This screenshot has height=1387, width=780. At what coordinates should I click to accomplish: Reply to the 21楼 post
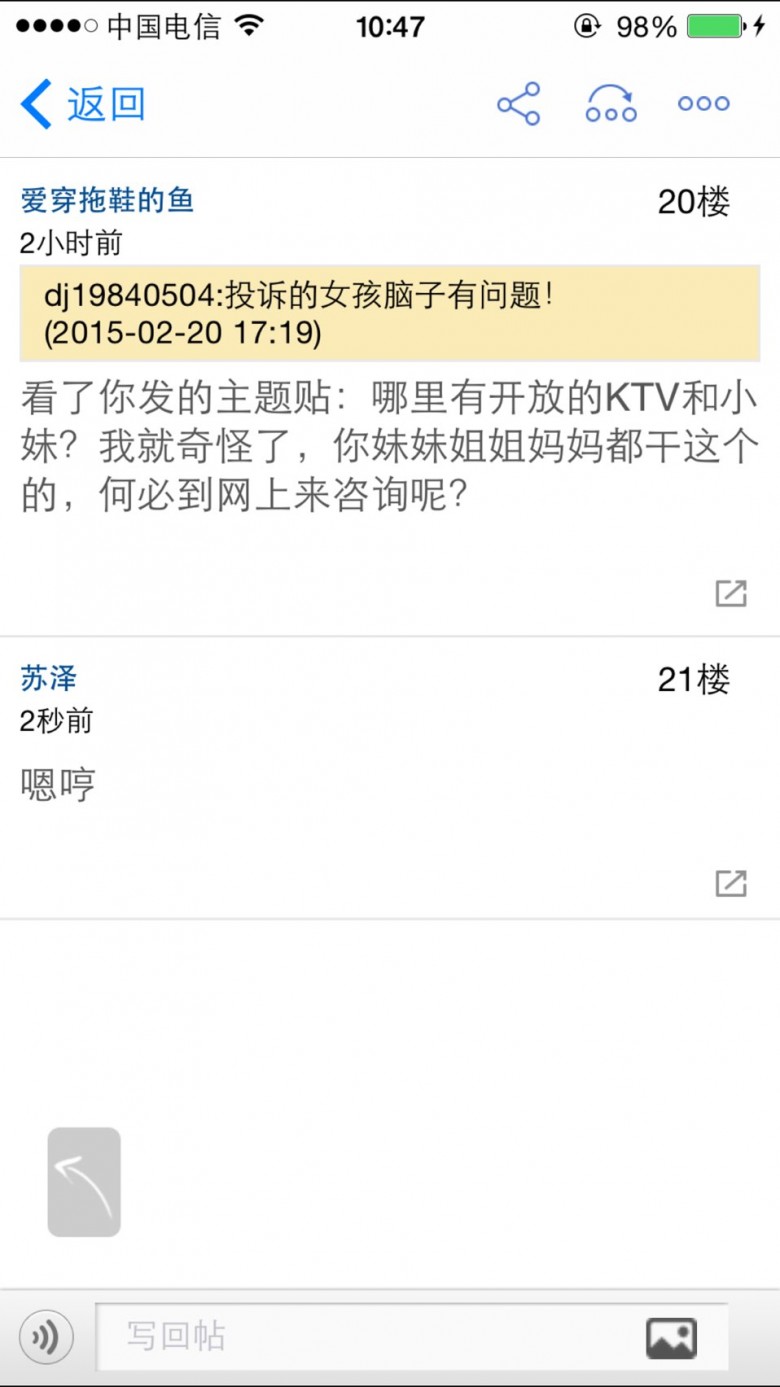point(731,883)
